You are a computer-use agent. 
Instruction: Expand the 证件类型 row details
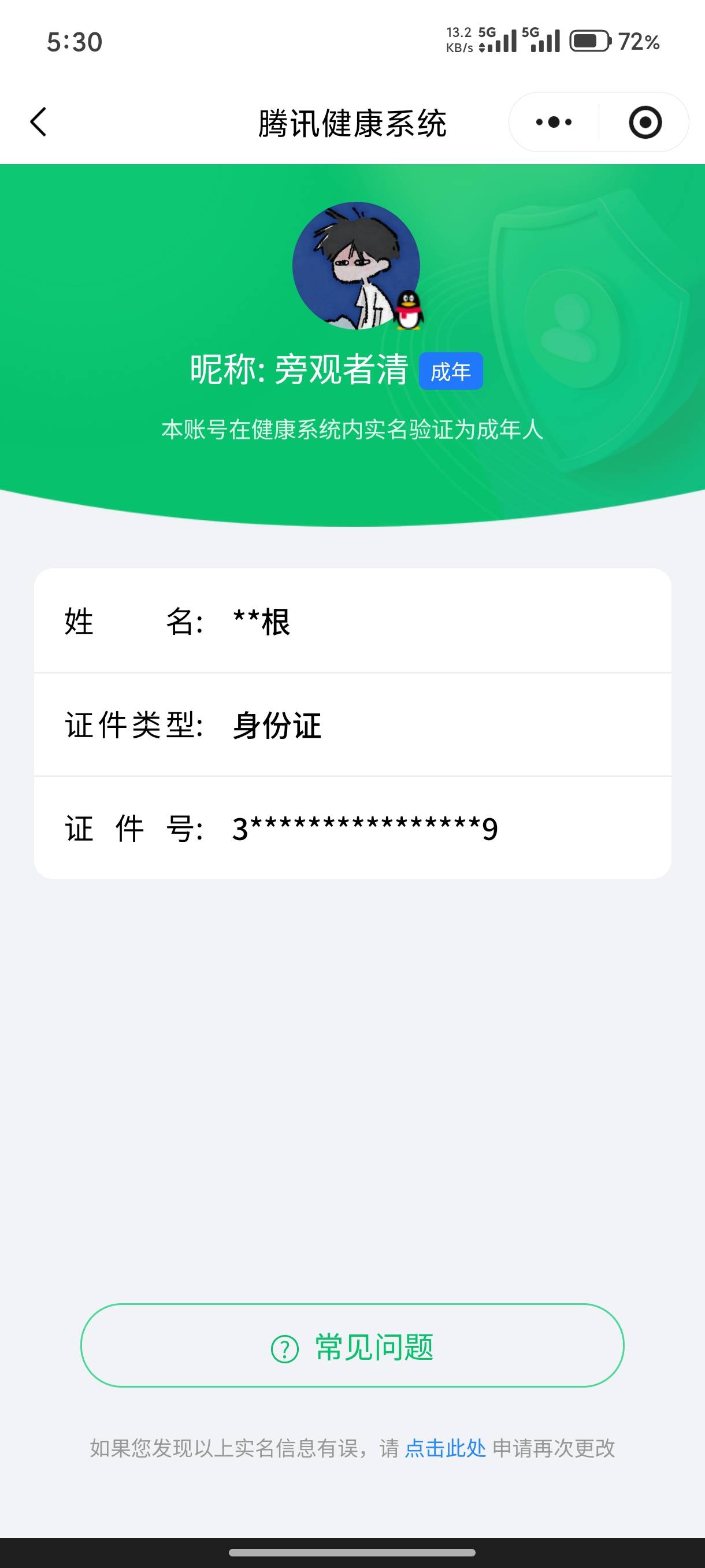(x=353, y=726)
